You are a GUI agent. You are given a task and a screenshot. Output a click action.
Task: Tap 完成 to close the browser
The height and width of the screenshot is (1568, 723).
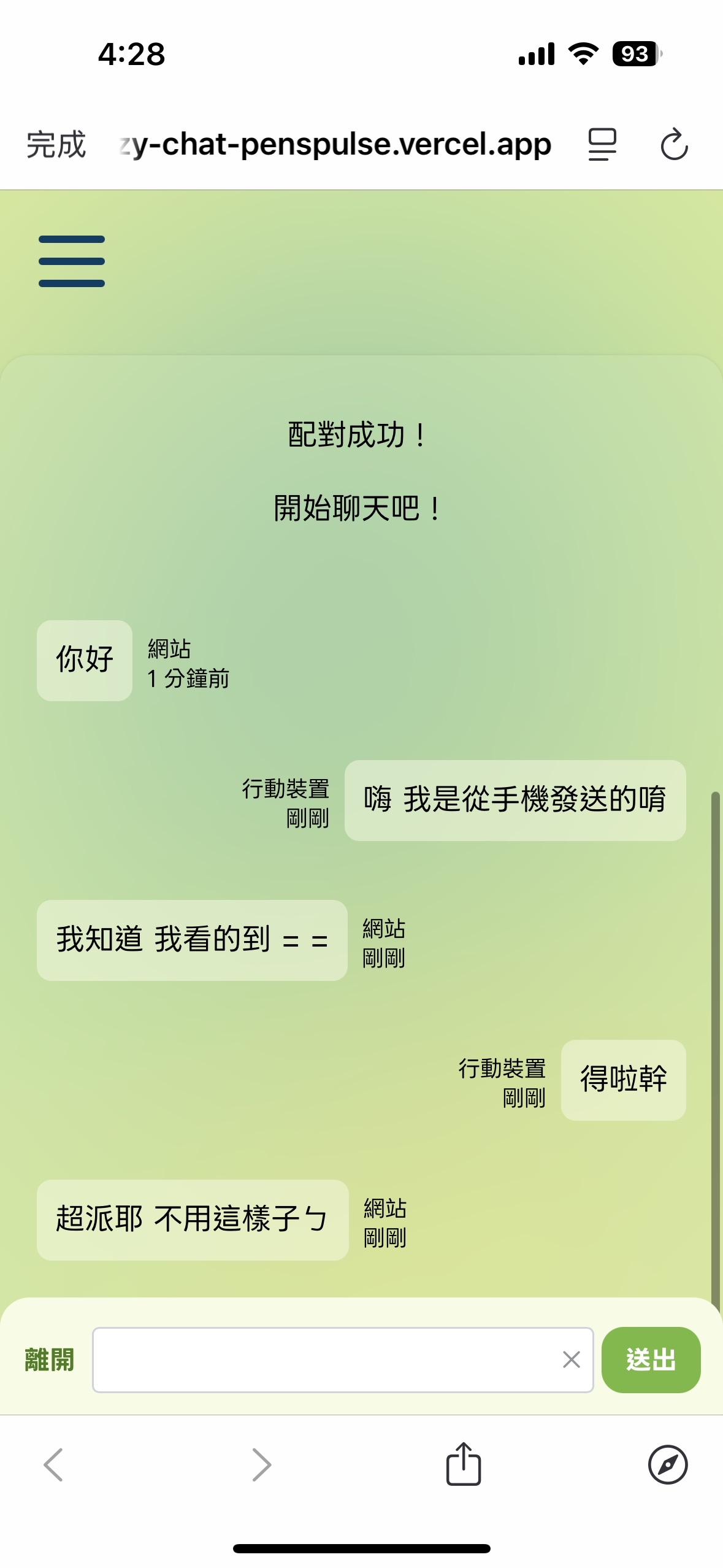point(56,145)
